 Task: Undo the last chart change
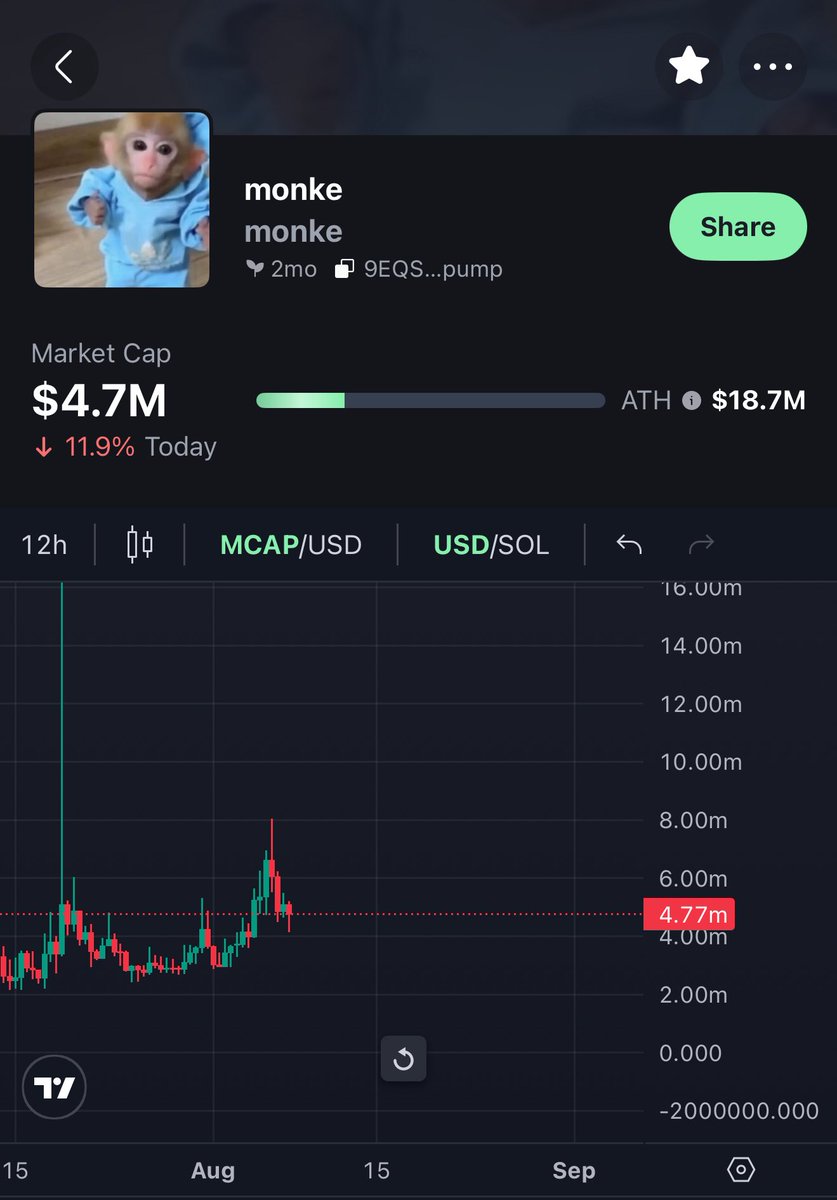click(629, 545)
